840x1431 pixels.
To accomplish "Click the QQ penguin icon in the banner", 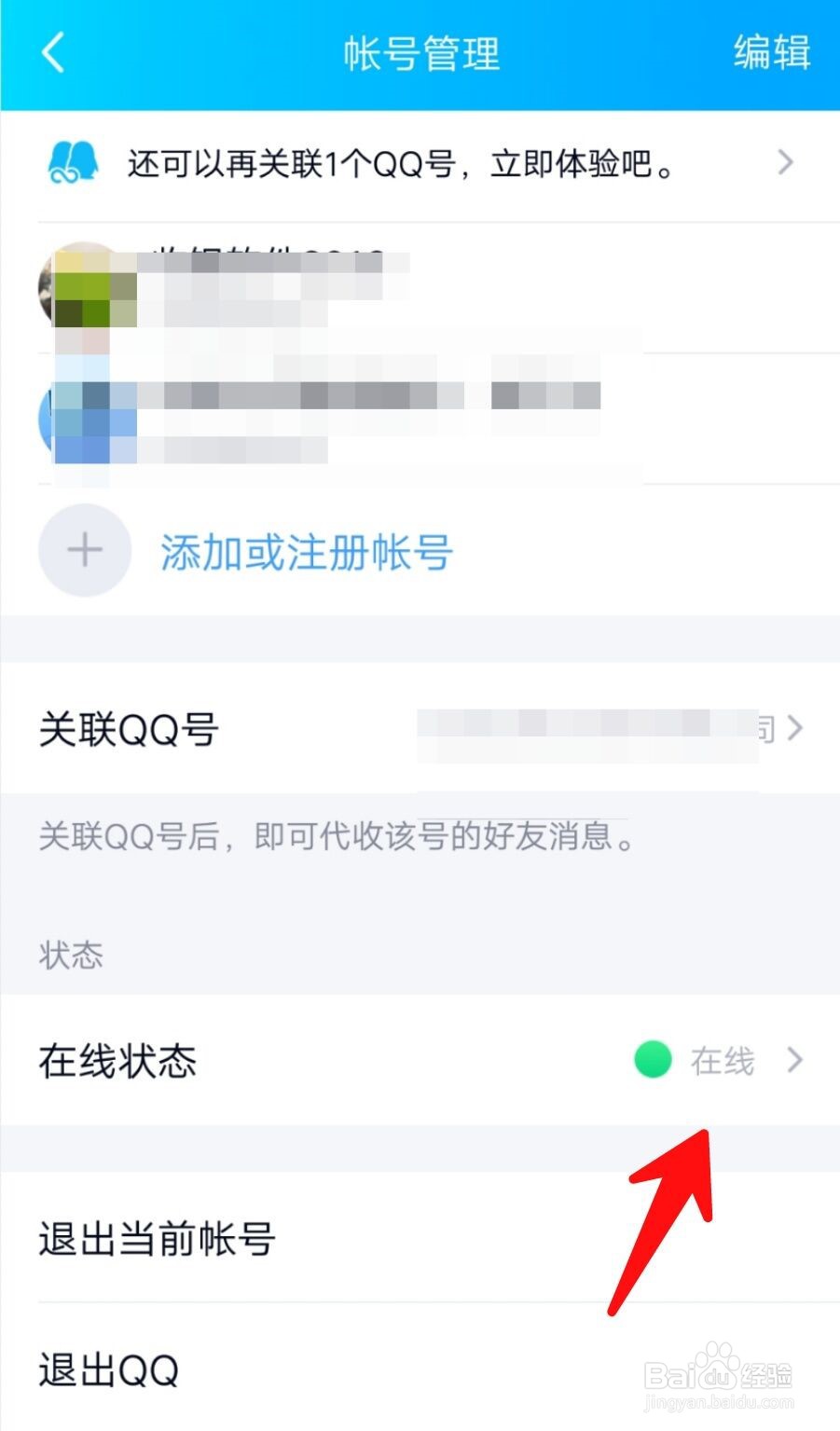I will [73, 163].
